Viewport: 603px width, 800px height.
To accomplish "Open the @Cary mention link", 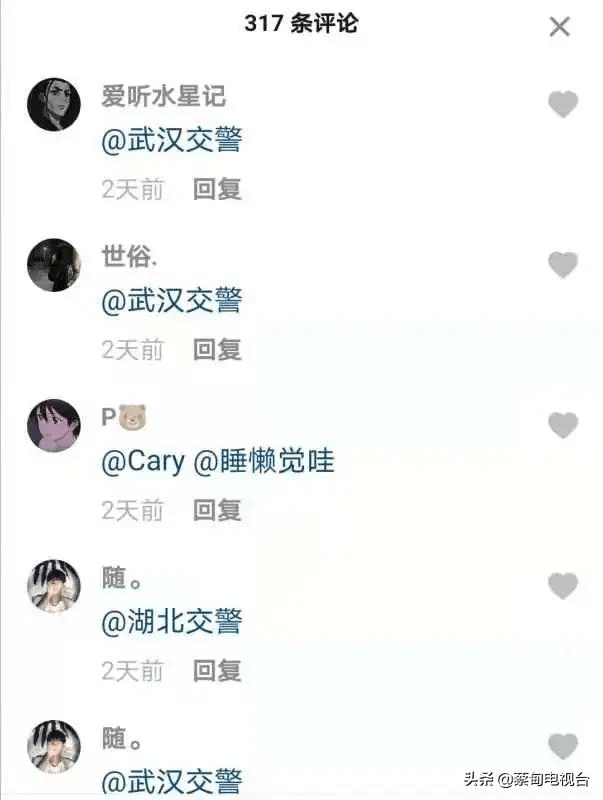I will click(143, 461).
